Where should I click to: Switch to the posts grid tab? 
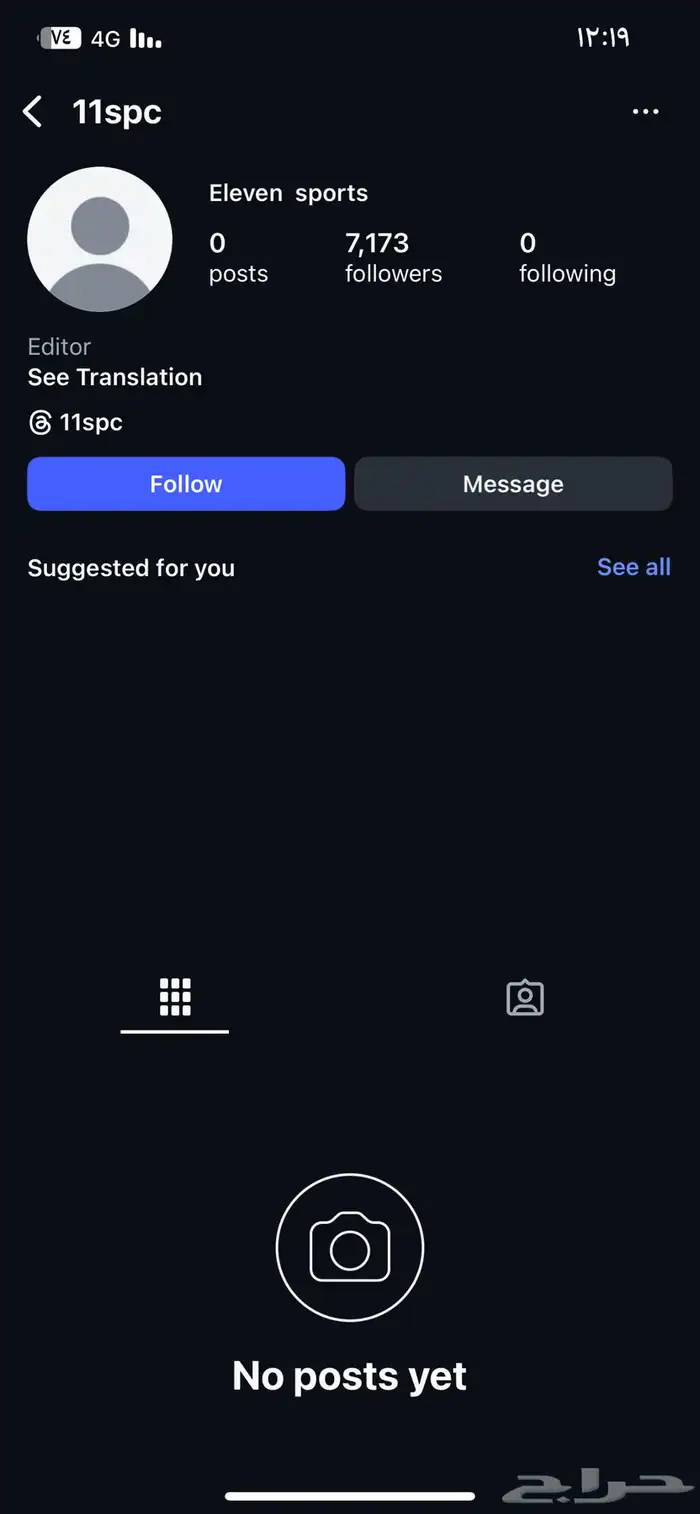click(175, 998)
